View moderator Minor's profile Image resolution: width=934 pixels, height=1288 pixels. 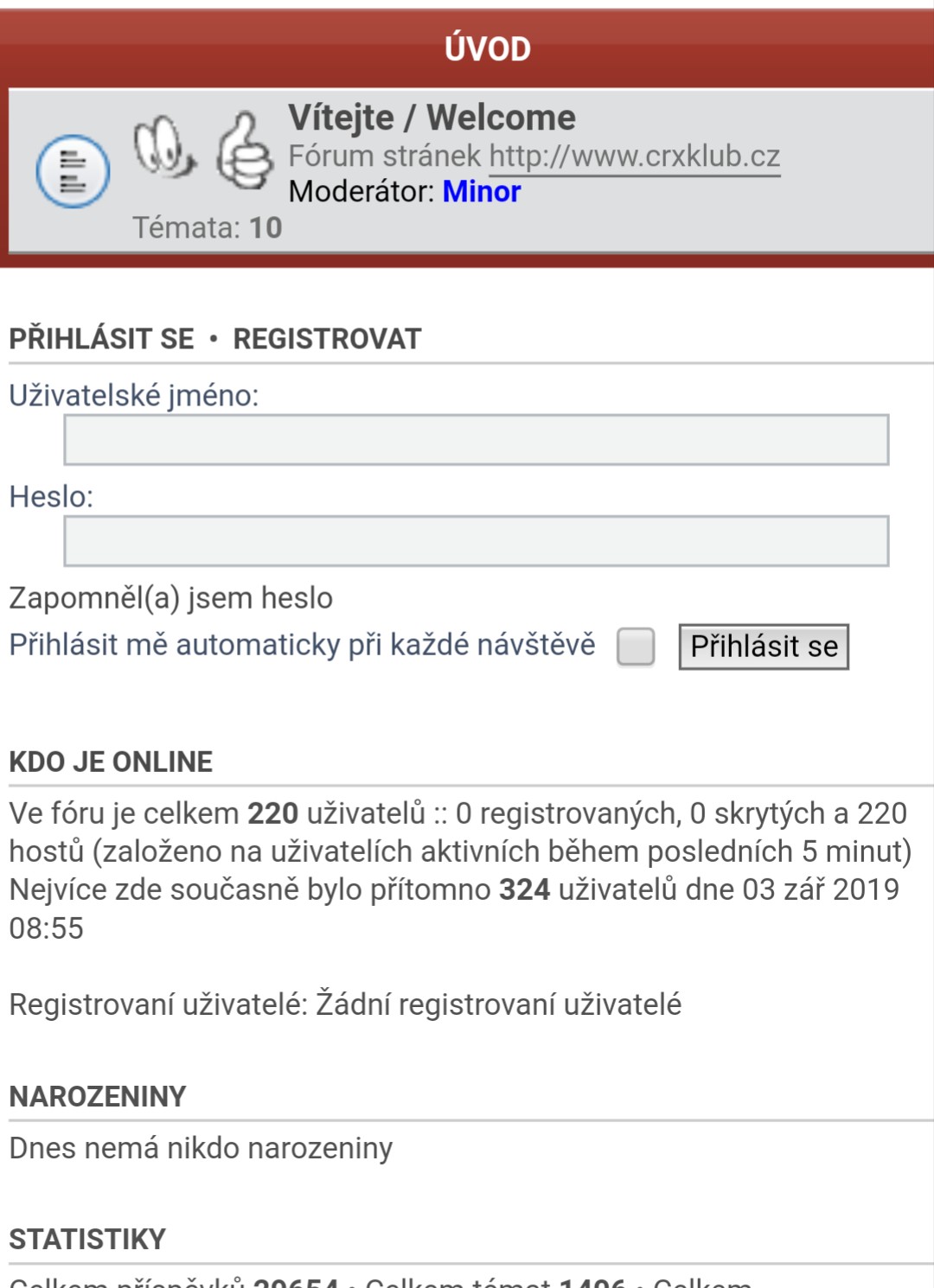pos(481,192)
